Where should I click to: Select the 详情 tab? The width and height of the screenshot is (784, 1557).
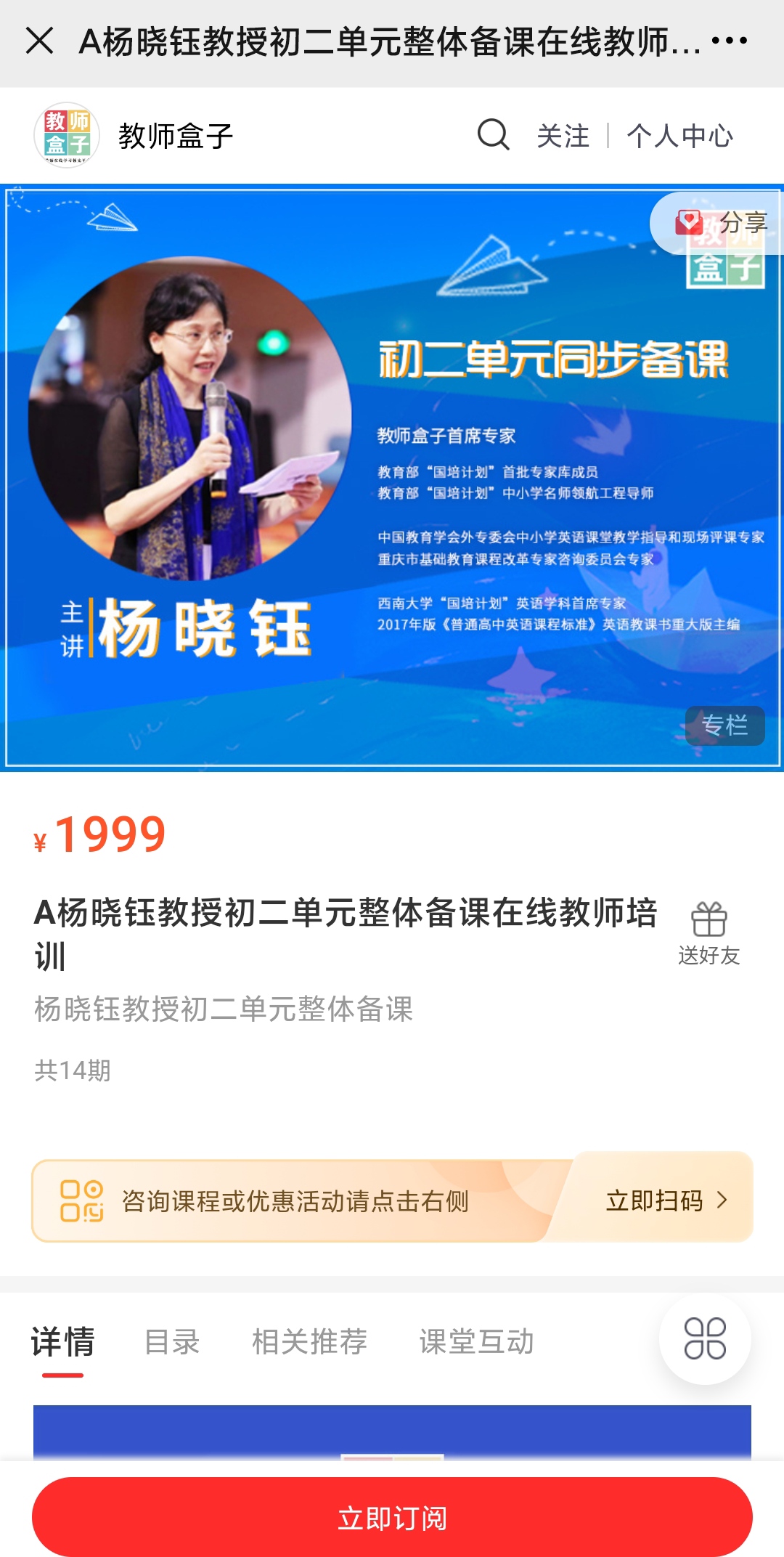pos(64,1341)
